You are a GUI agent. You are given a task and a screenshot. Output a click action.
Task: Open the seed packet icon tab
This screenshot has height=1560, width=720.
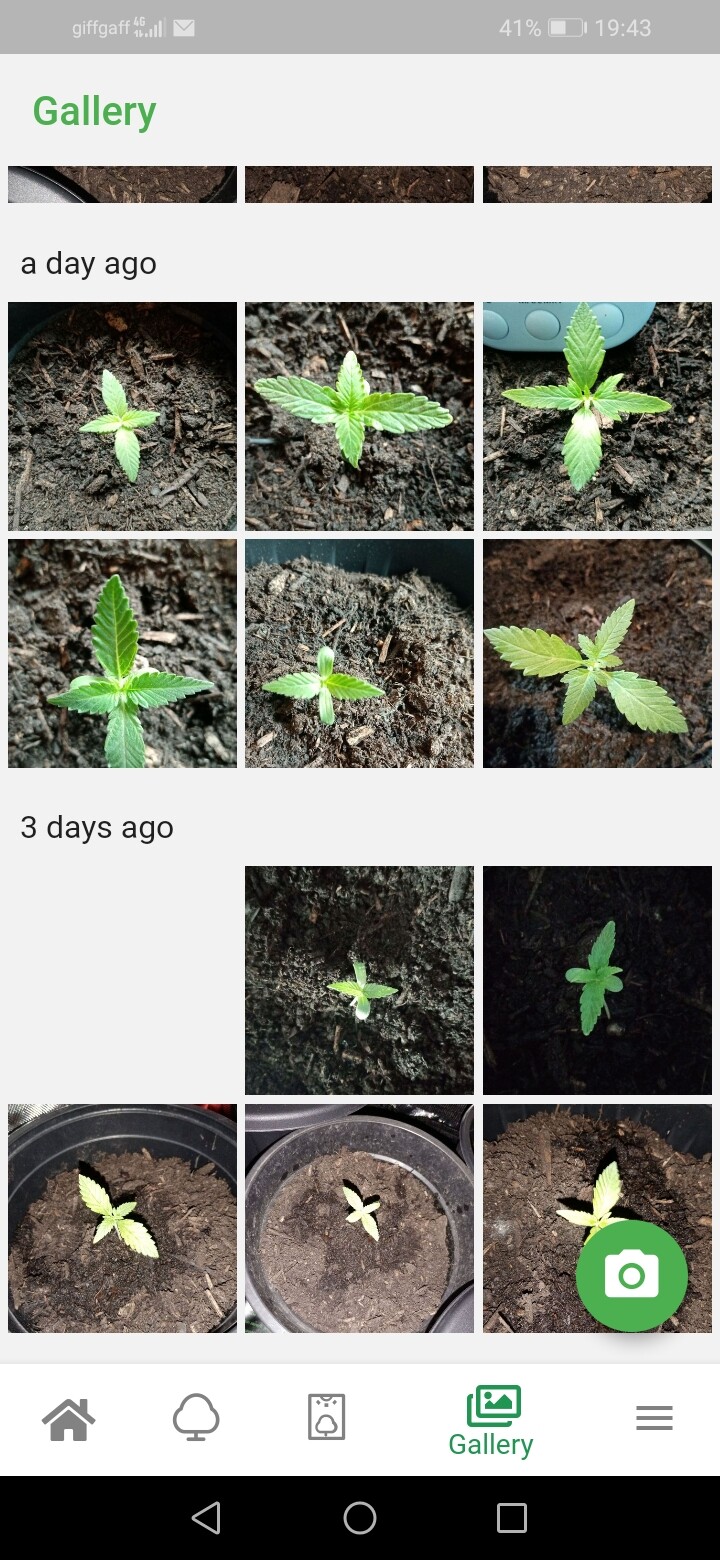tap(326, 1418)
